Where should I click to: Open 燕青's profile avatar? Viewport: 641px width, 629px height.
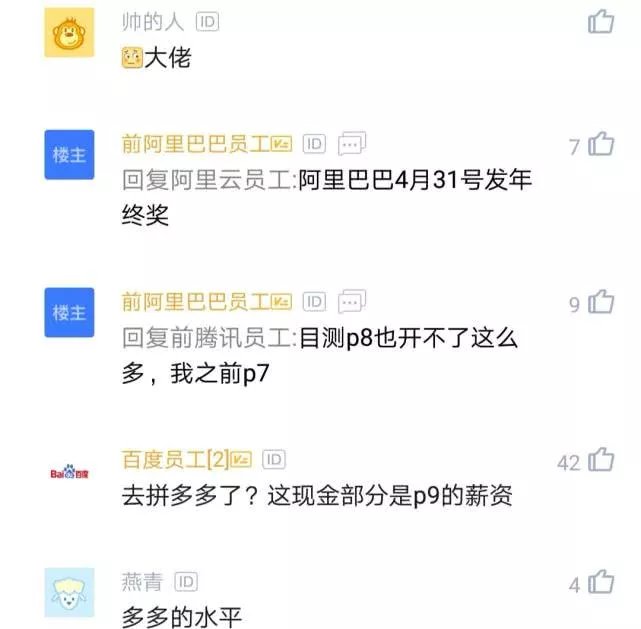(x=70, y=593)
